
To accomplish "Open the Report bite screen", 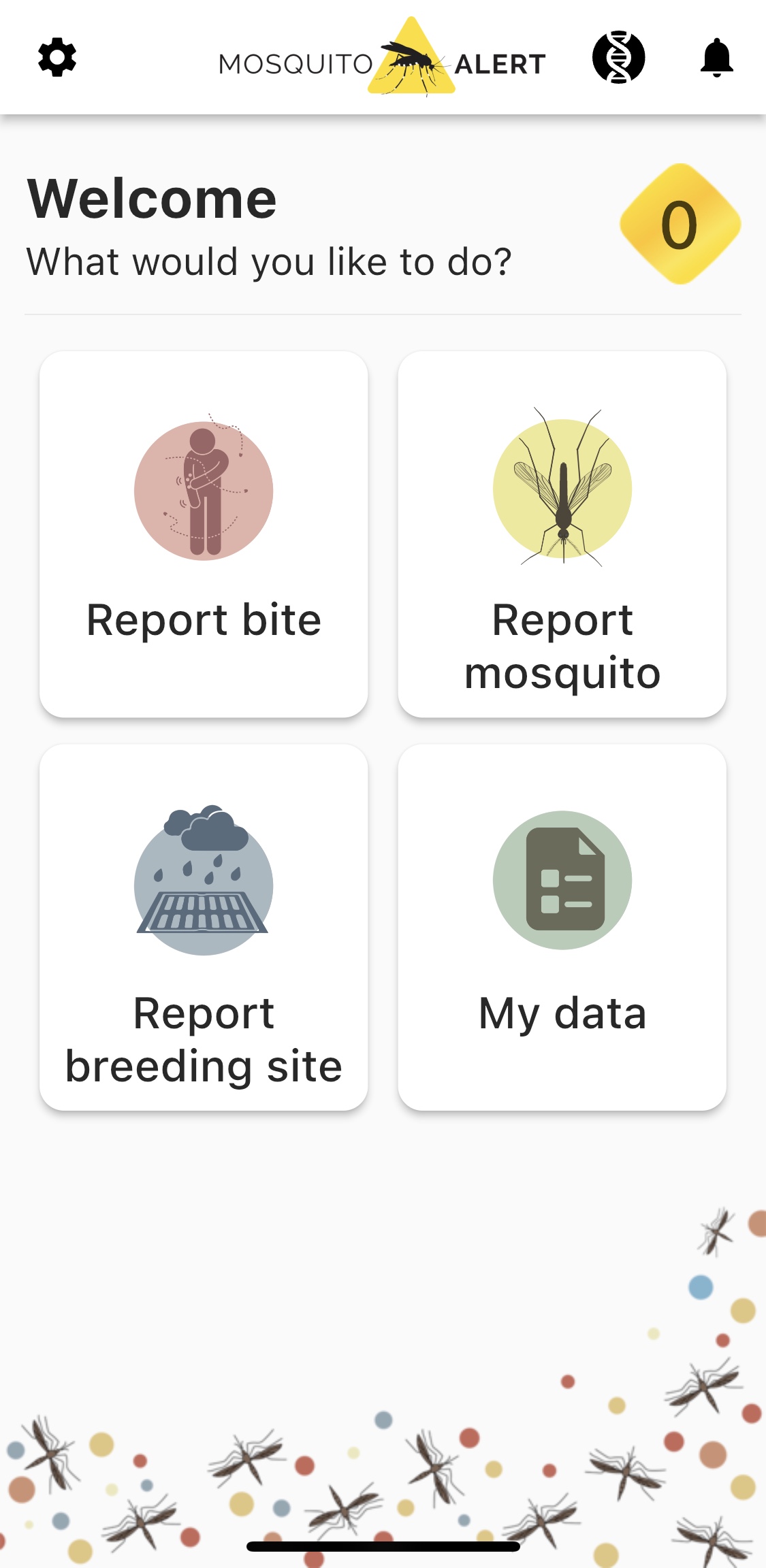I will coord(203,534).
